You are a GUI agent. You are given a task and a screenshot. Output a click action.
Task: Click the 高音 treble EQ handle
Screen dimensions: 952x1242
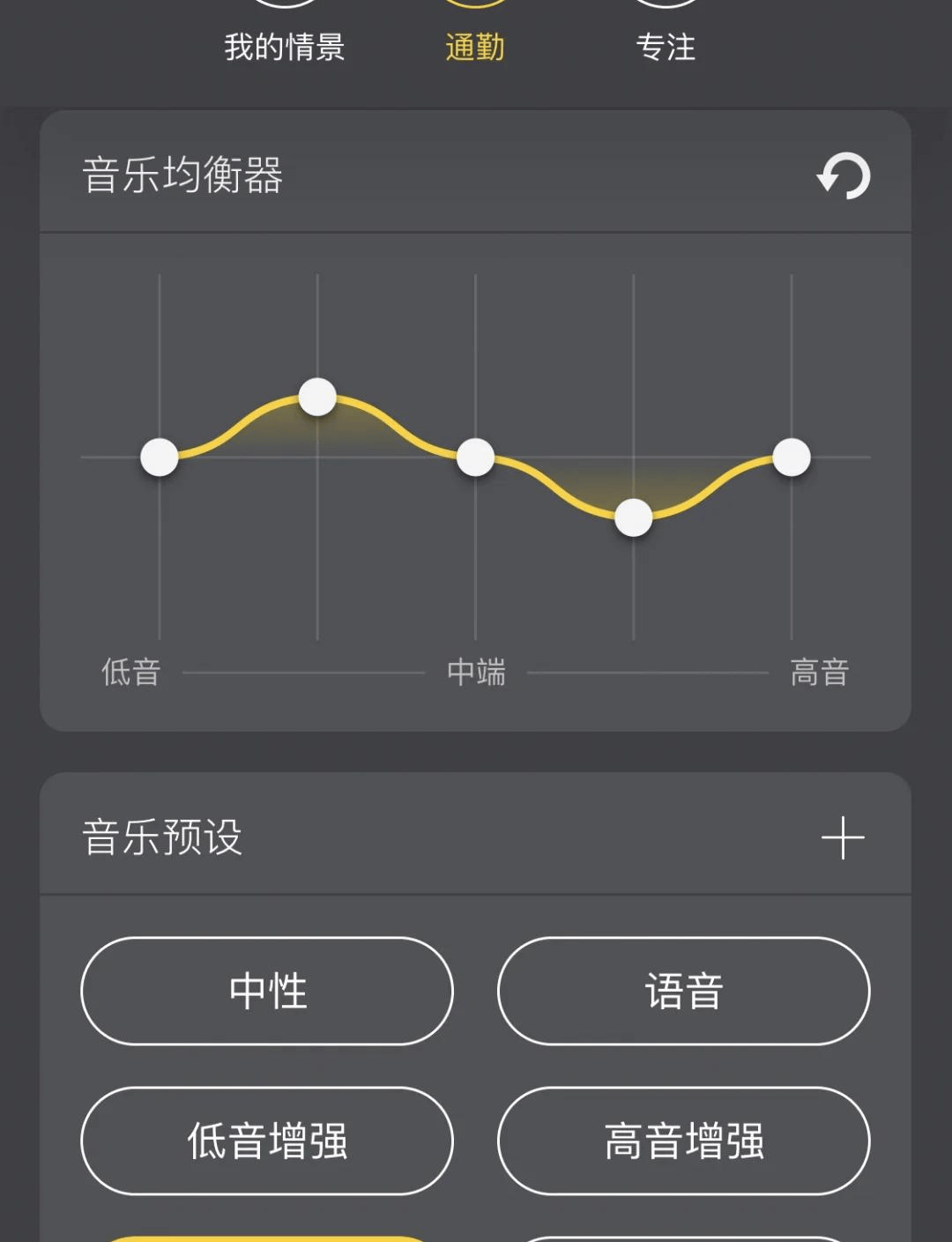[790, 457]
